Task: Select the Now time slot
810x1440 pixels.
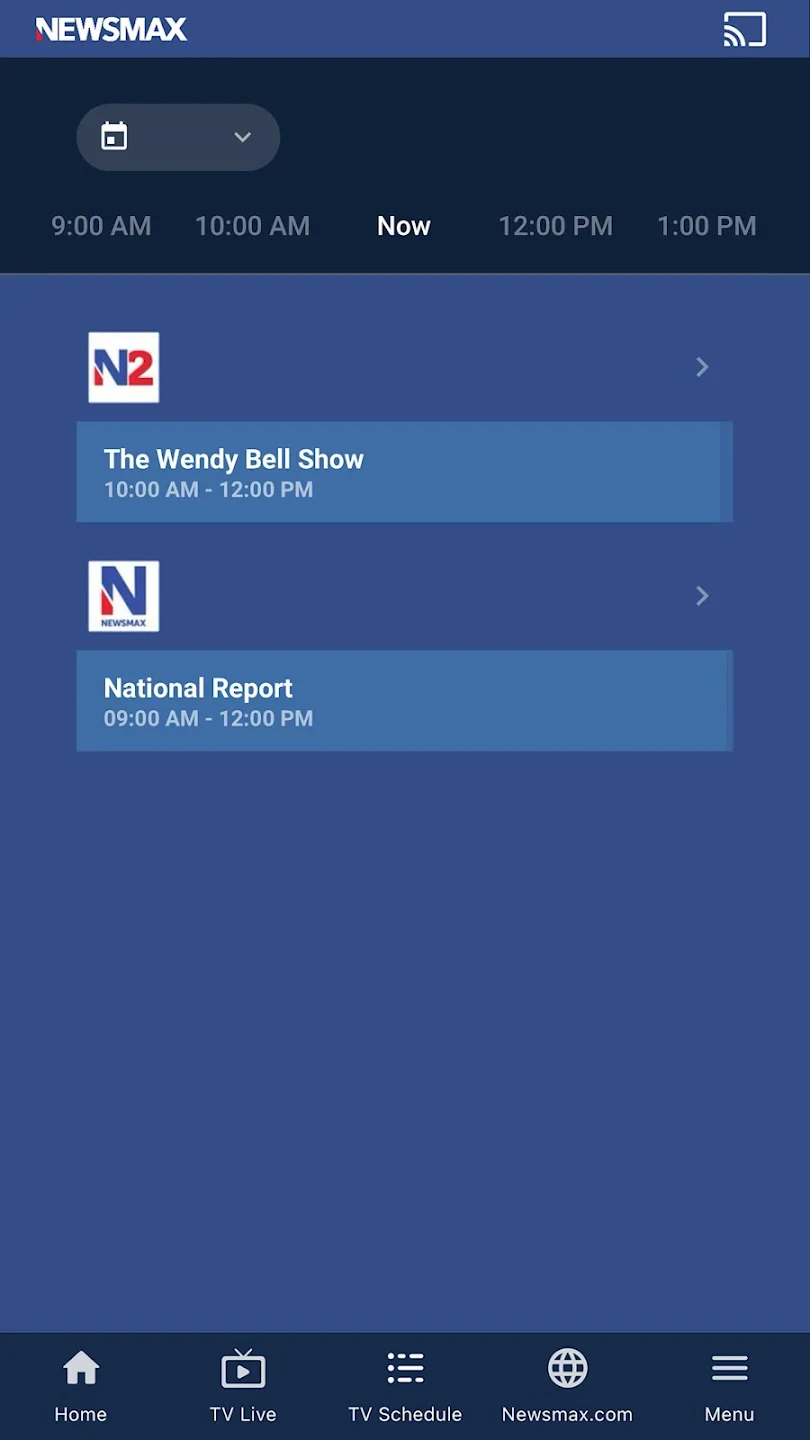Action: pyautogui.click(x=404, y=226)
